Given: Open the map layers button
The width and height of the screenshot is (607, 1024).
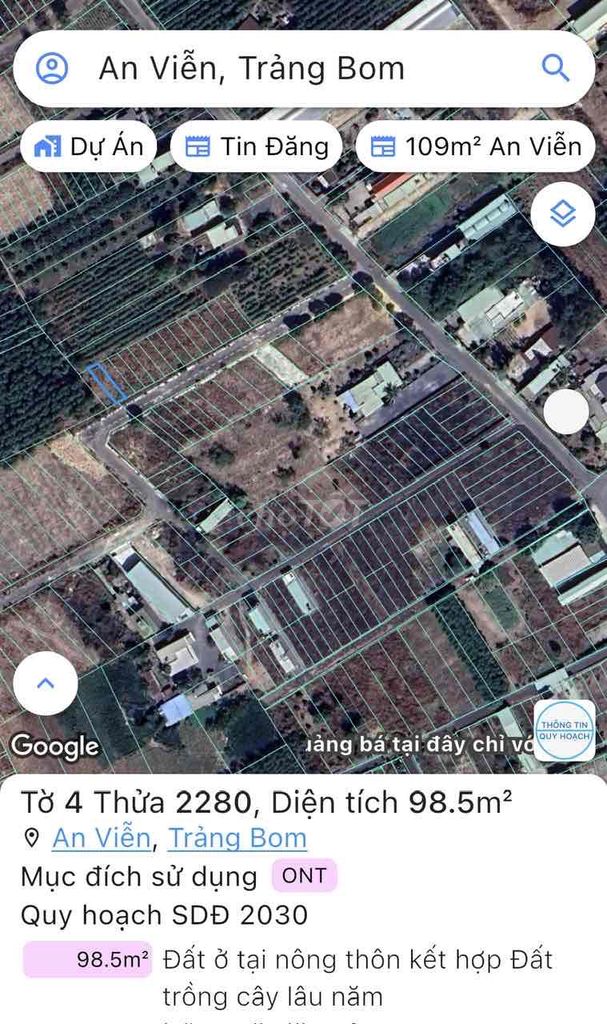Looking at the screenshot, I should click(x=563, y=214).
